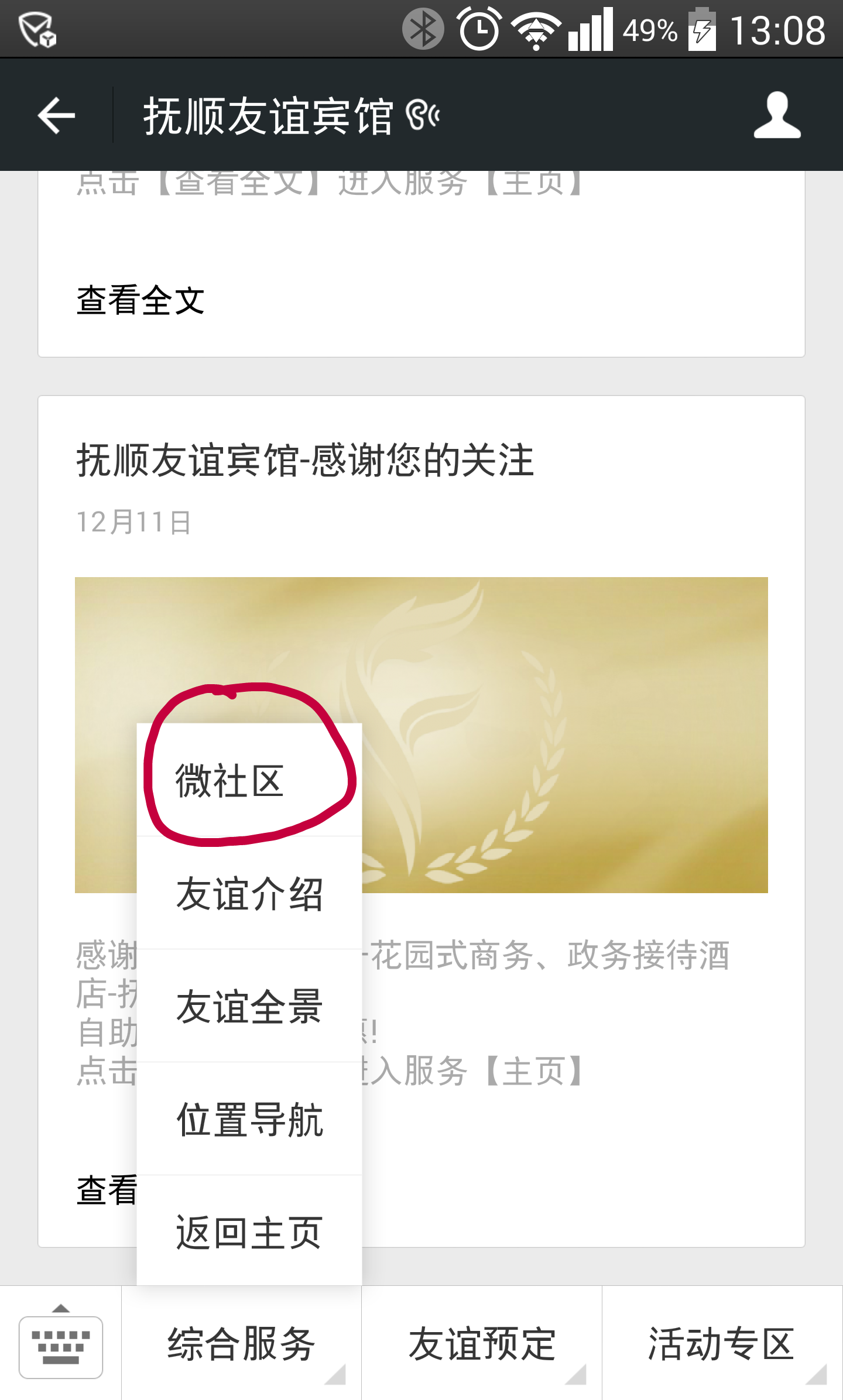Screen dimensions: 843x1400
Task: Open 友谊介绍 menu item
Action: tap(249, 894)
